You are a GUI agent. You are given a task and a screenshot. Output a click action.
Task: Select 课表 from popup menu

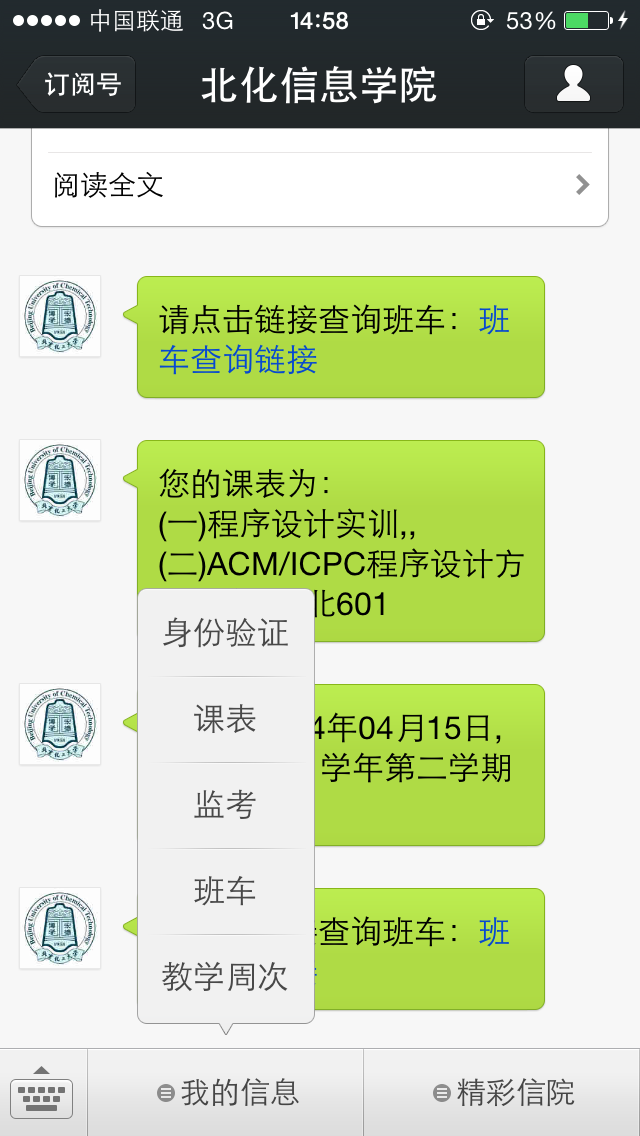226,719
